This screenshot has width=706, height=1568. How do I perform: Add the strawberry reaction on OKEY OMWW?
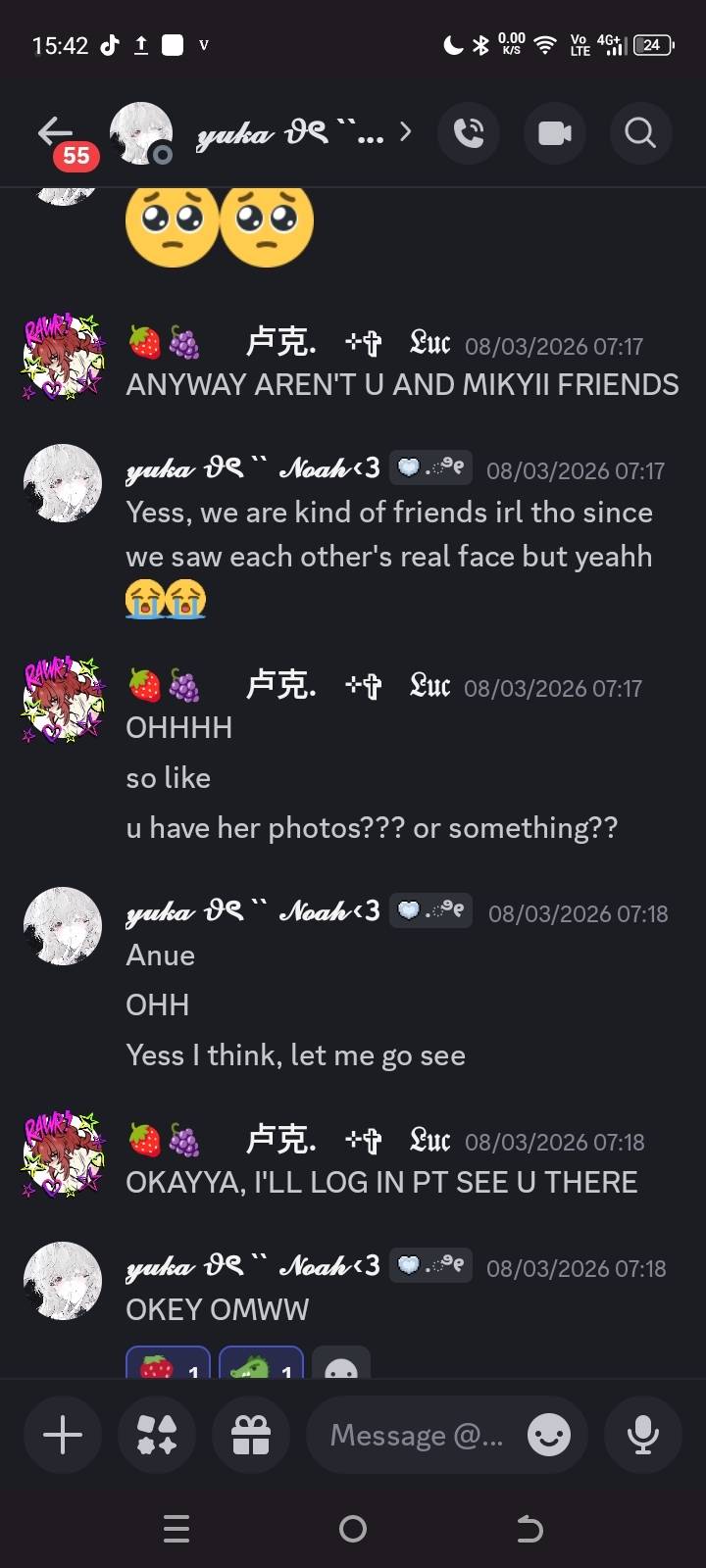tap(168, 1364)
